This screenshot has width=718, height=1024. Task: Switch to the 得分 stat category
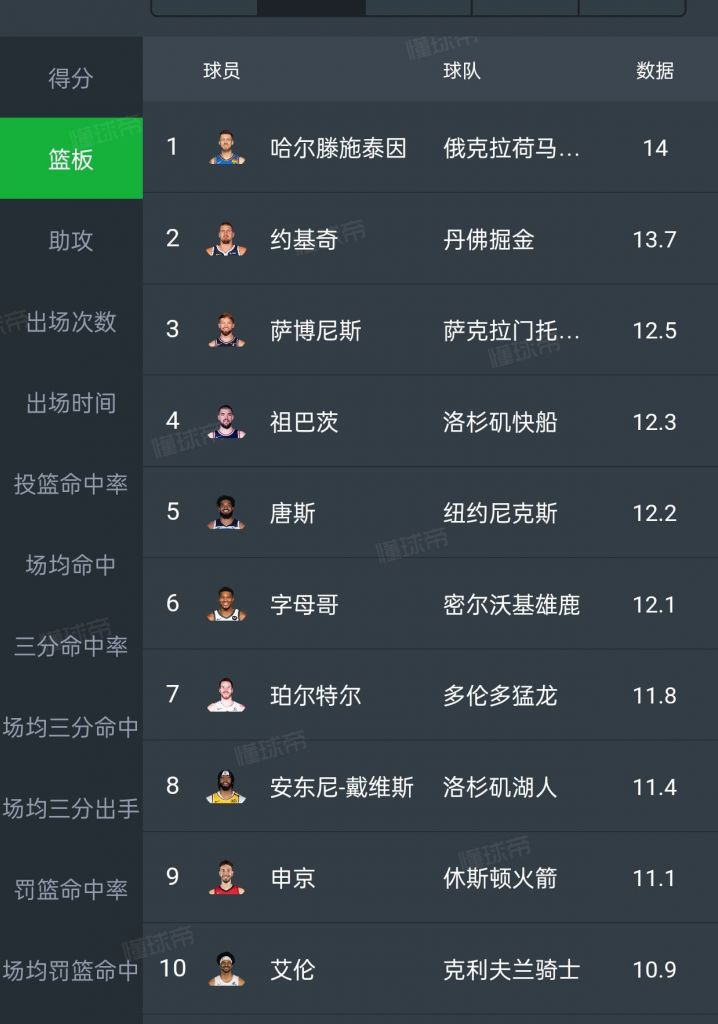click(x=70, y=78)
